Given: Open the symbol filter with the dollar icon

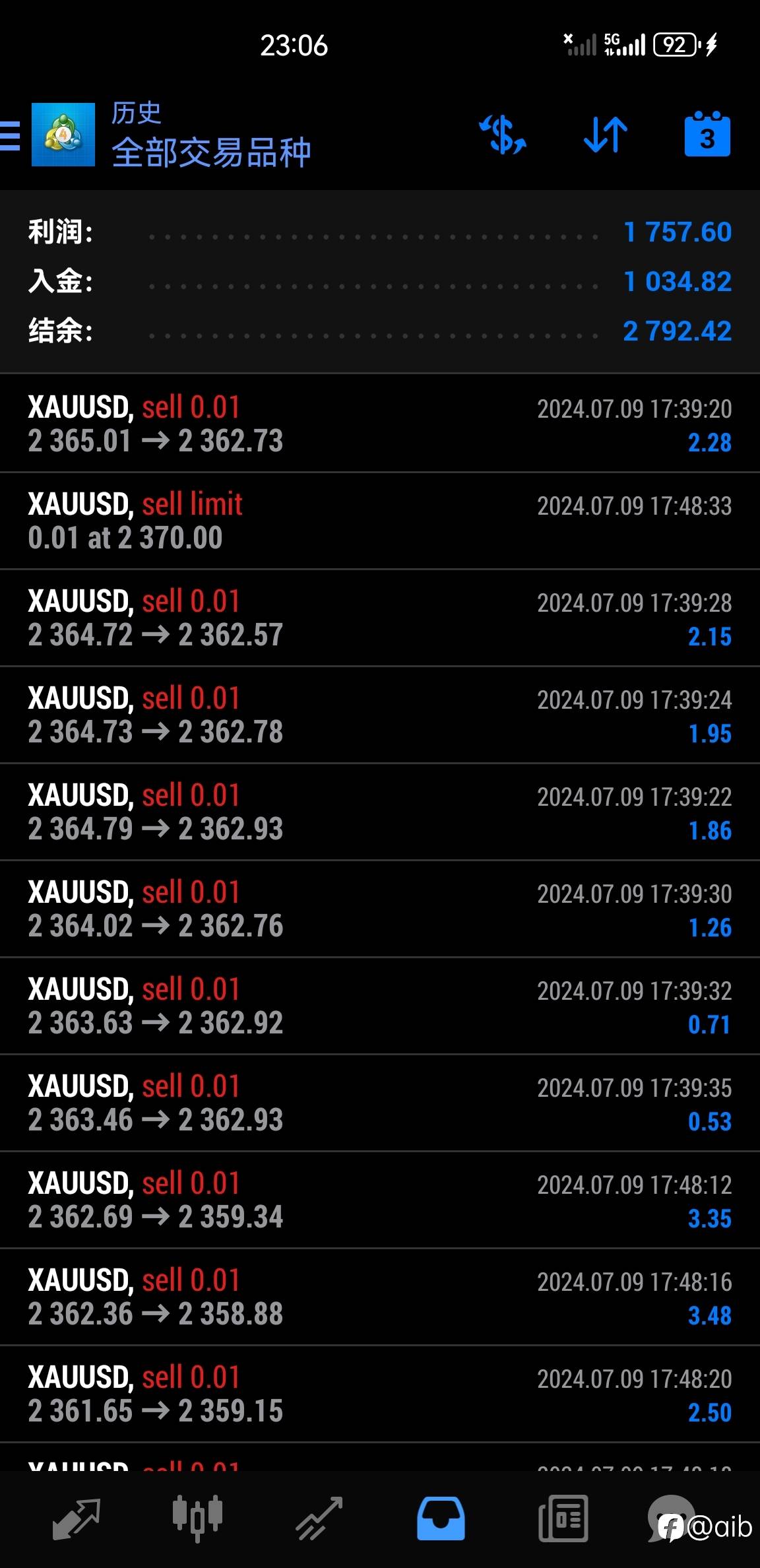Looking at the screenshot, I should point(503,135).
